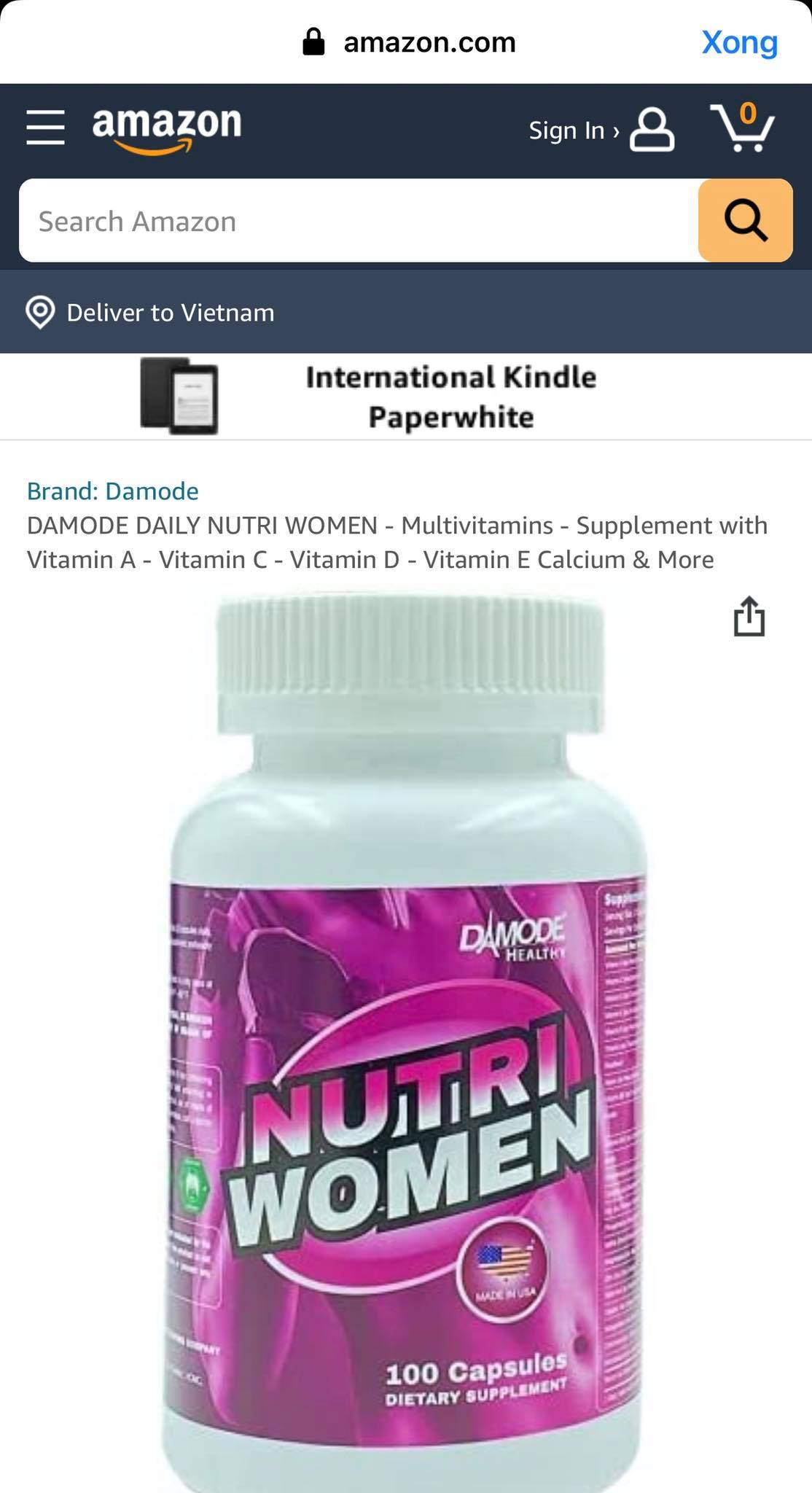Open the shopping cart
Viewport: 812px width, 1493px height.
click(x=743, y=128)
